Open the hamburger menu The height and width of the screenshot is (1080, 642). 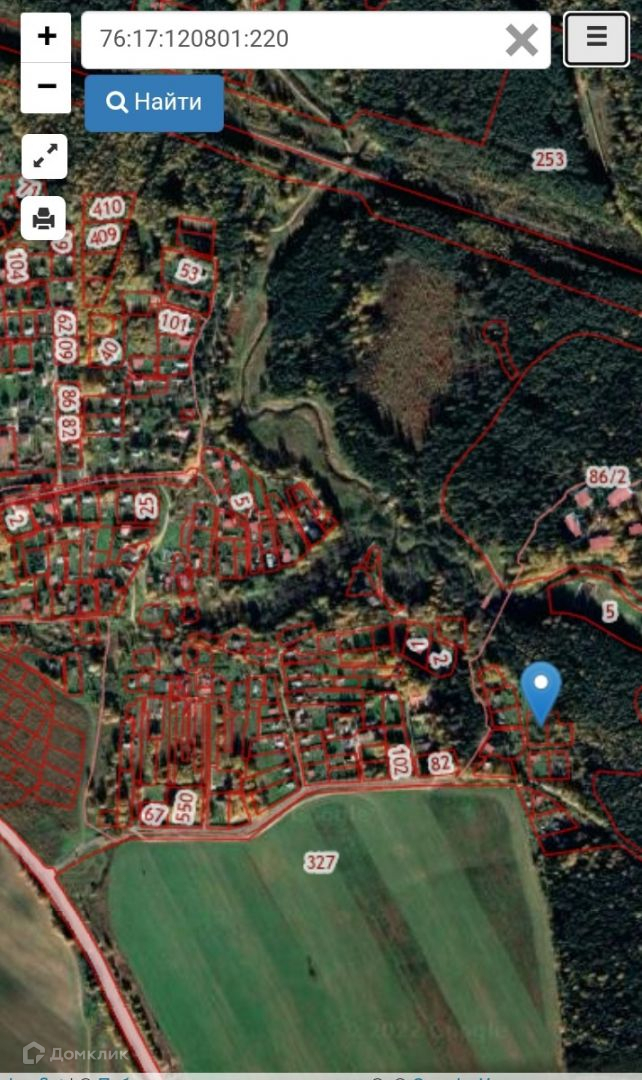pyautogui.click(x=597, y=39)
